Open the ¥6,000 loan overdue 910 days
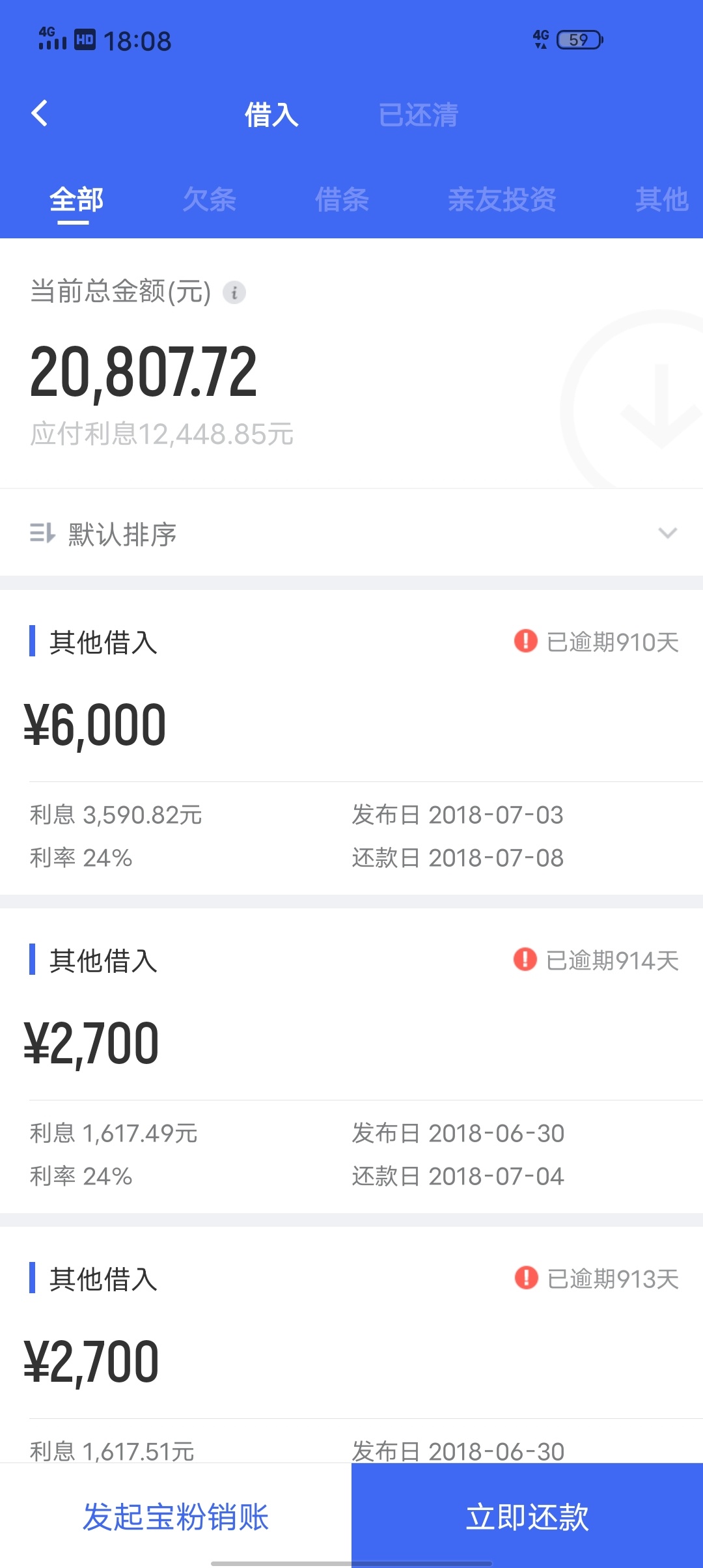 click(x=351, y=742)
